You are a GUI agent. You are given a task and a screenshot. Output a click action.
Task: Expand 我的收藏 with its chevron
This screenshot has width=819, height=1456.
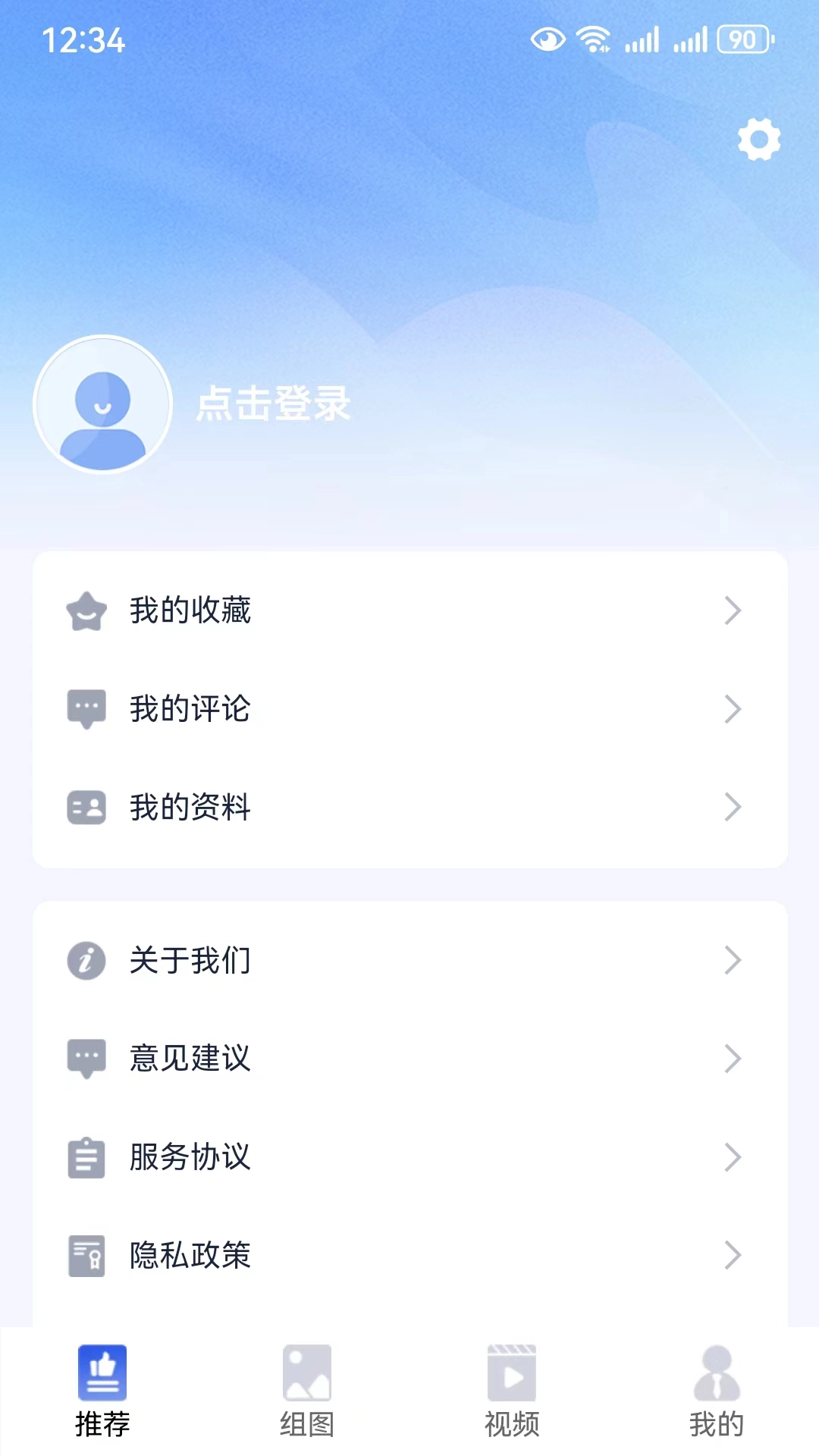(733, 610)
